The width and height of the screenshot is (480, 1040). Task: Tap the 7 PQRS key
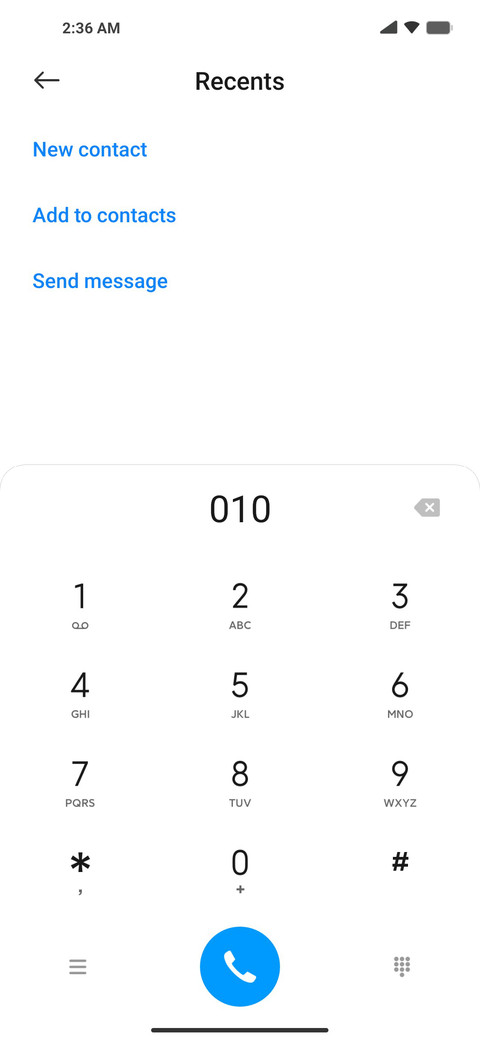[80, 784]
